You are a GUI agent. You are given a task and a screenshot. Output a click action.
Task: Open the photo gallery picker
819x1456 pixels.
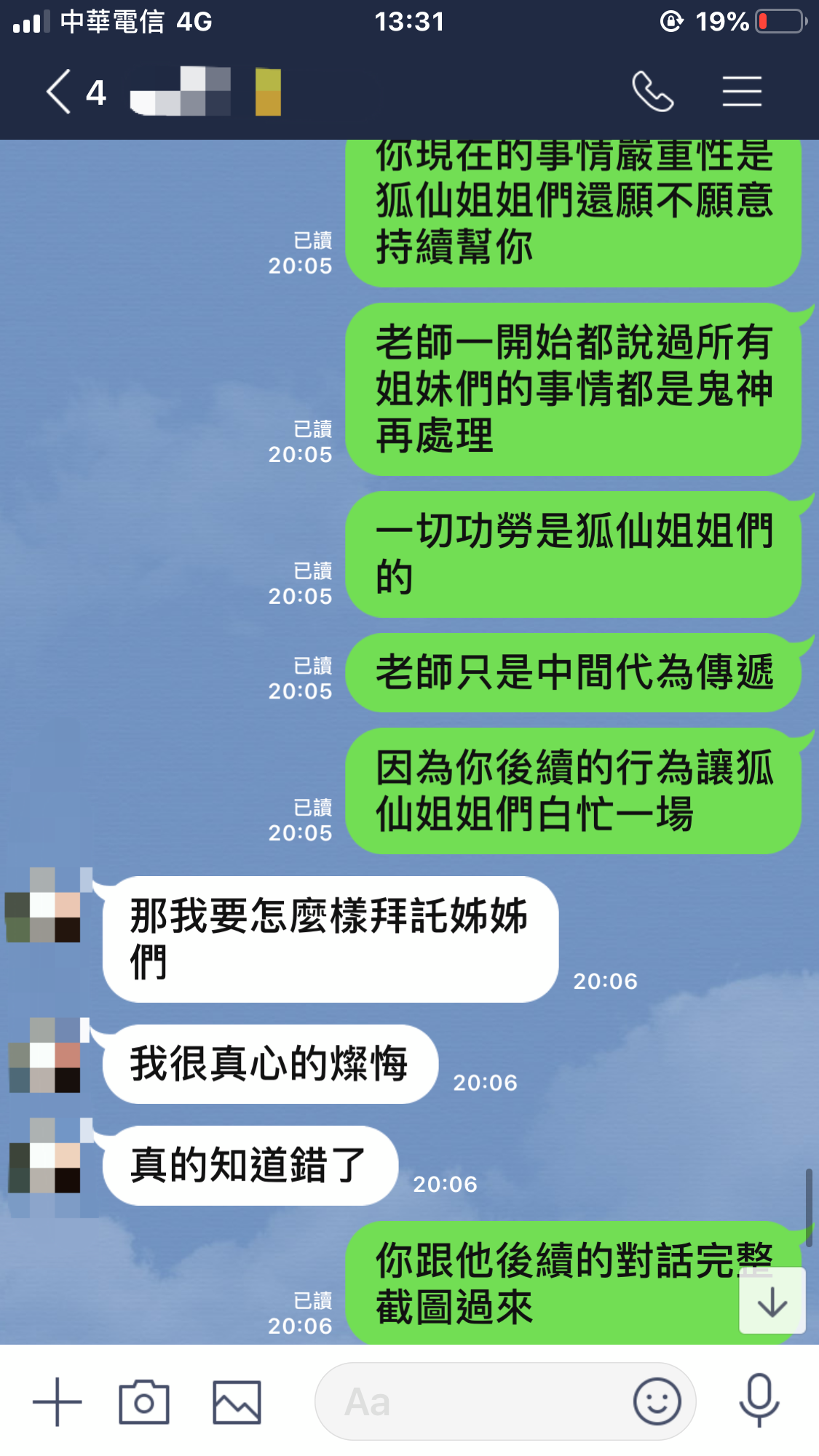click(237, 1401)
